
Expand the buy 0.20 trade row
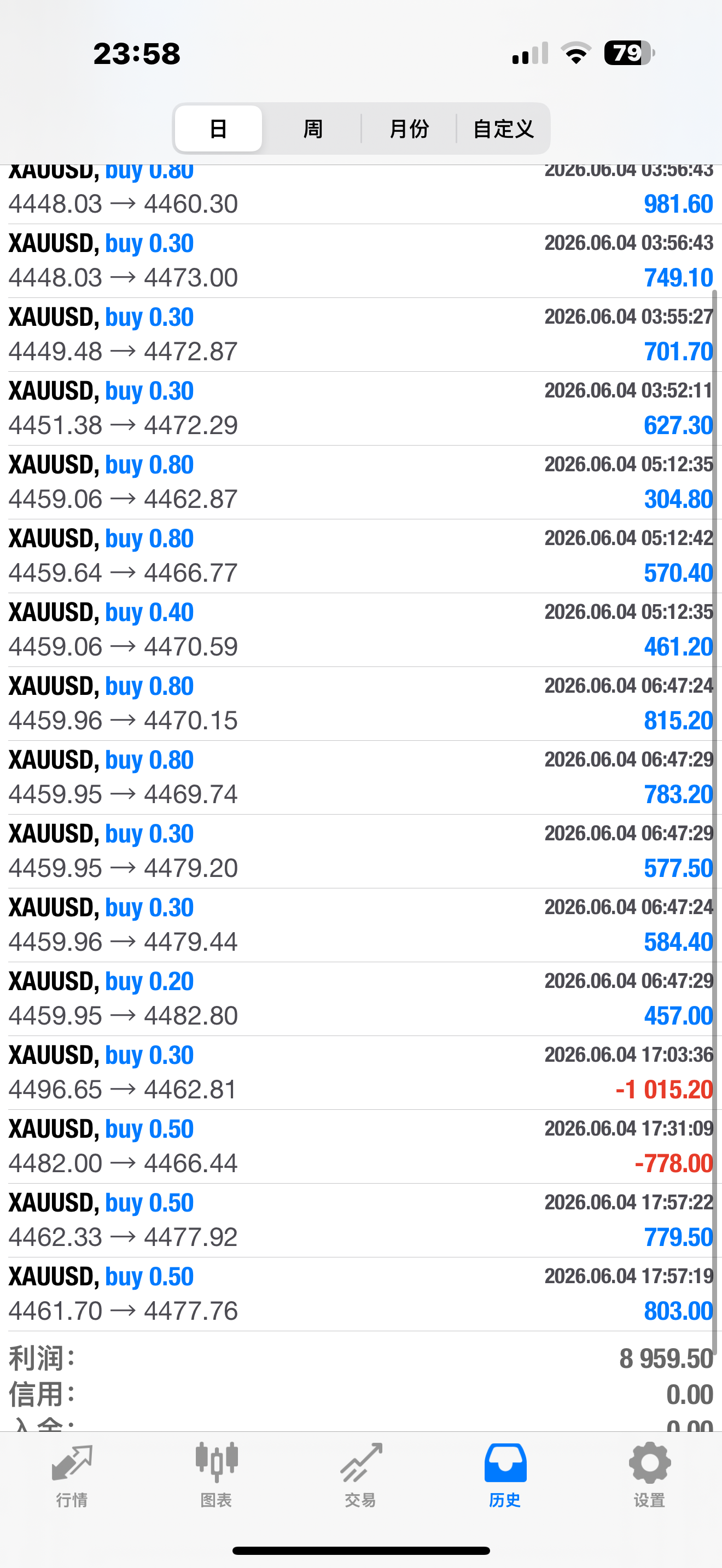click(x=361, y=999)
